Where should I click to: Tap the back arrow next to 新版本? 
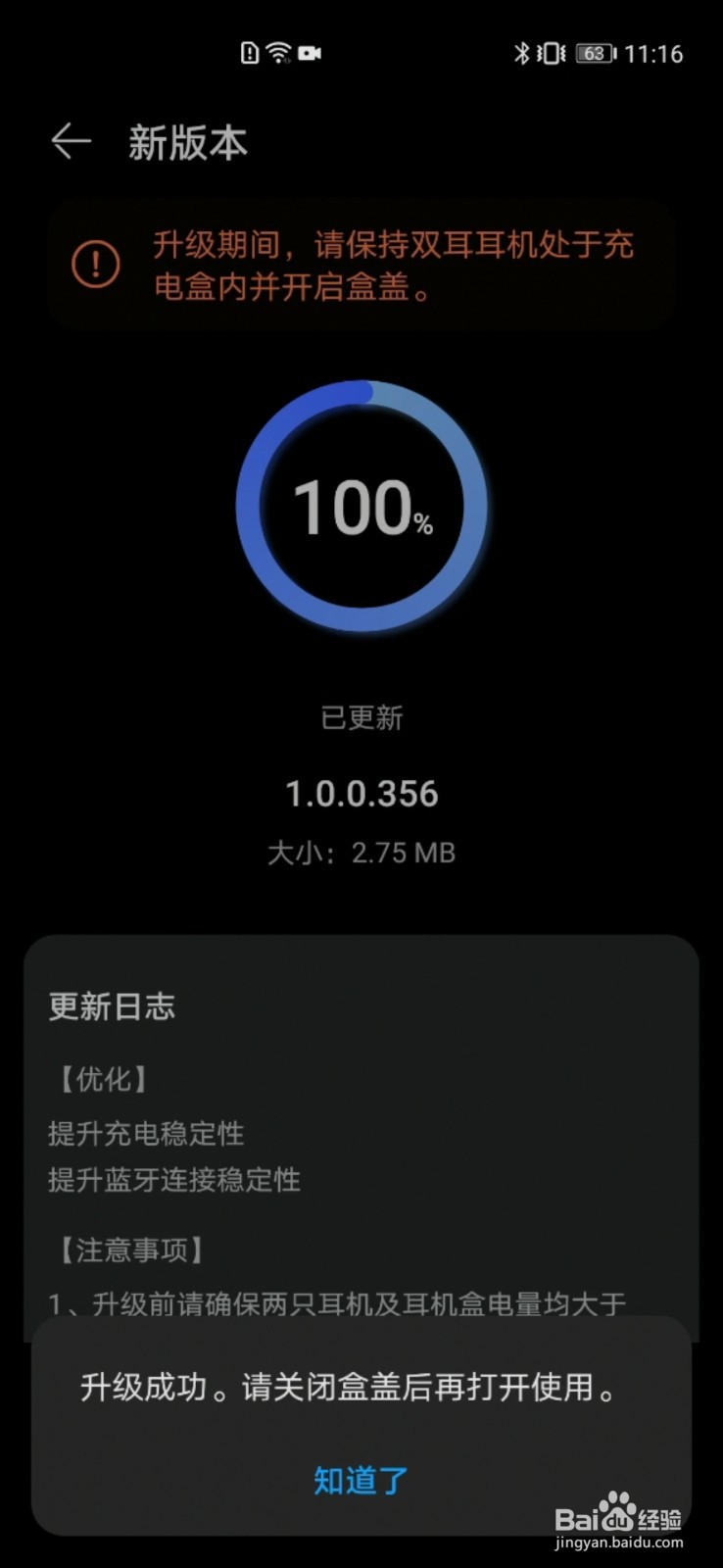pyautogui.click(x=72, y=141)
